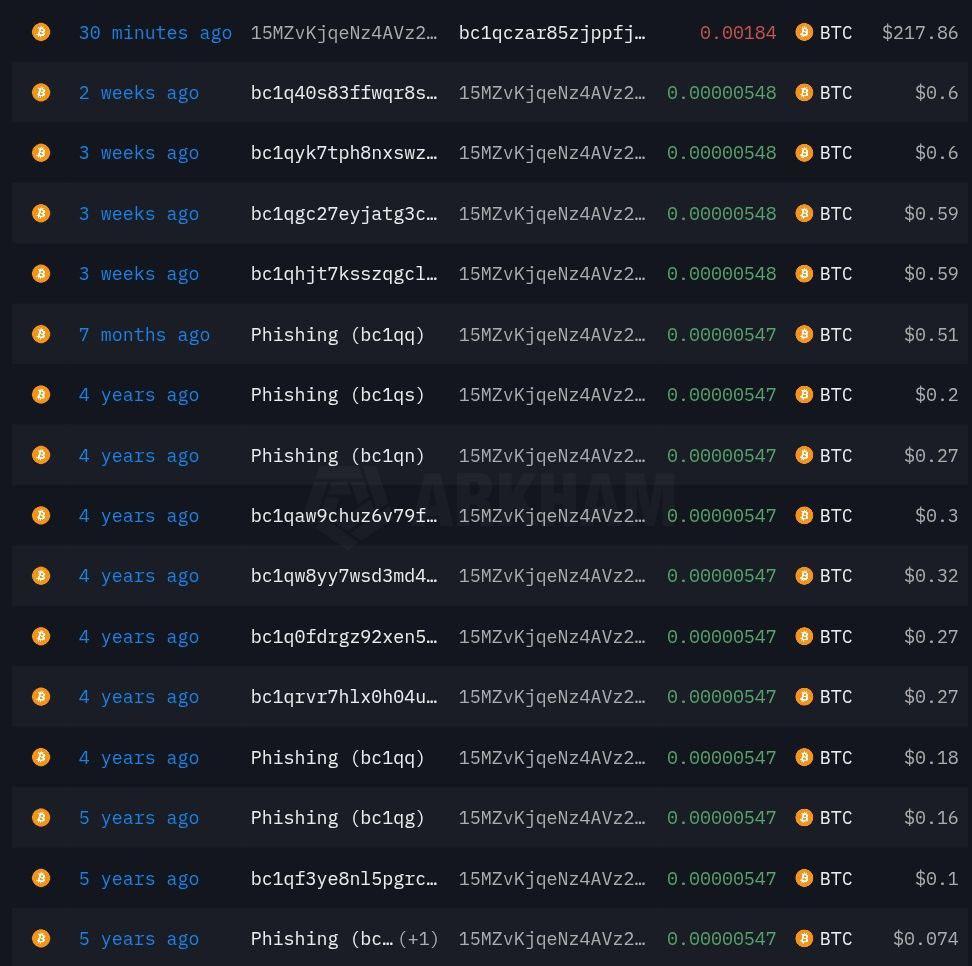View sender address bc1qyk7tph8nxswz…
The height and width of the screenshot is (966, 972).
[x=344, y=153]
